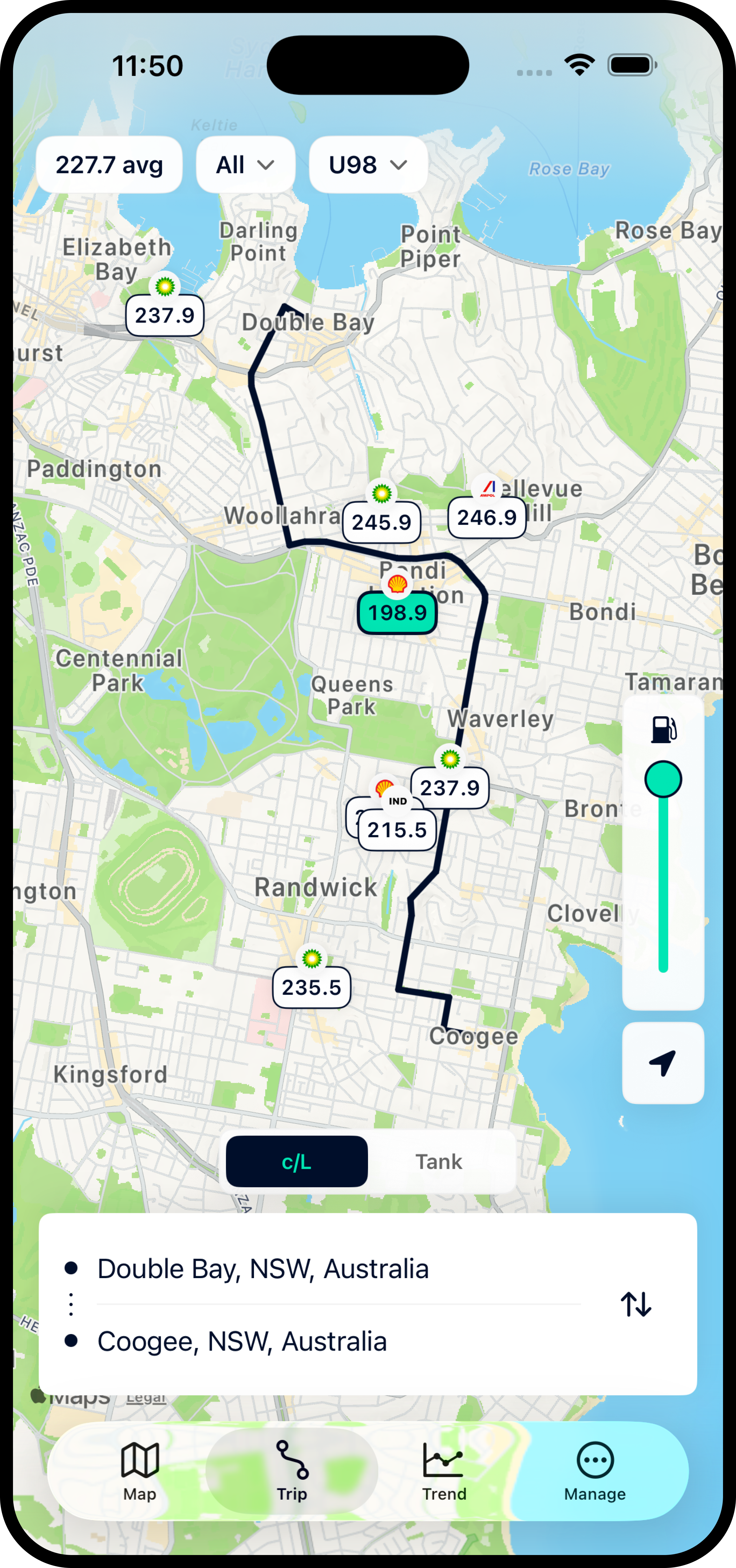Tap the 215.5 IND station marker
Screen dimensions: 736x1568
397,830
